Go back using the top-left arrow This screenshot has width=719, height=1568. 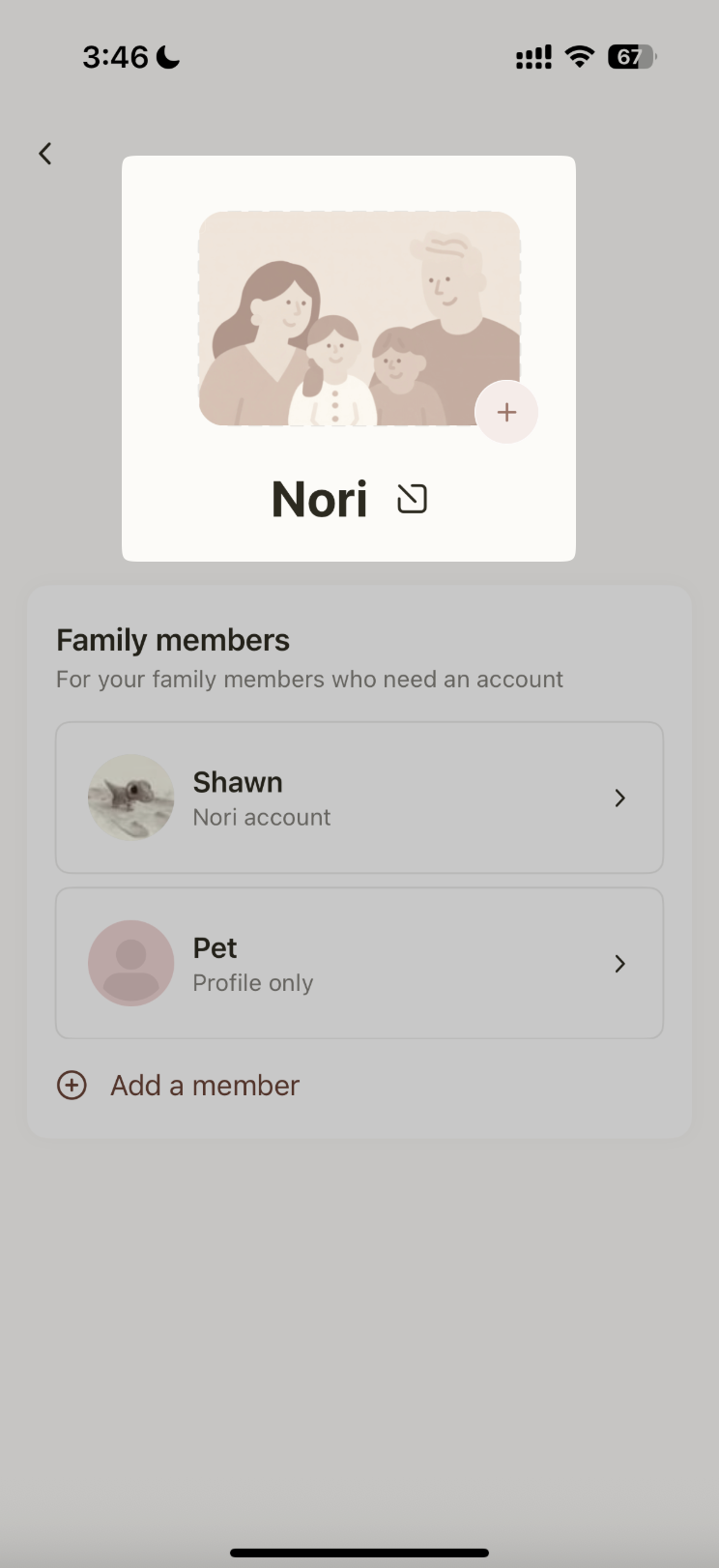[44, 154]
